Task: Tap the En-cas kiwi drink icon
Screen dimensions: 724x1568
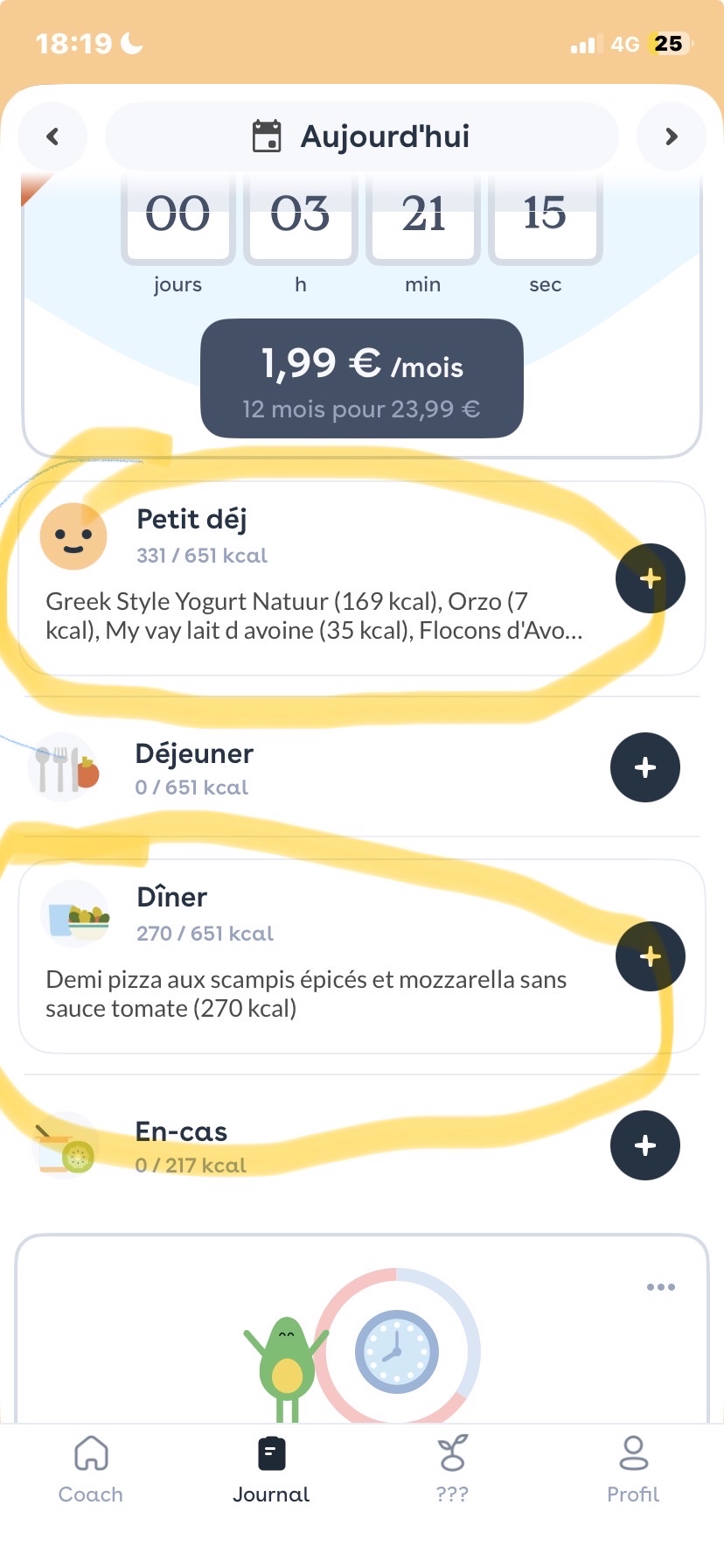Action: [66, 1145]
